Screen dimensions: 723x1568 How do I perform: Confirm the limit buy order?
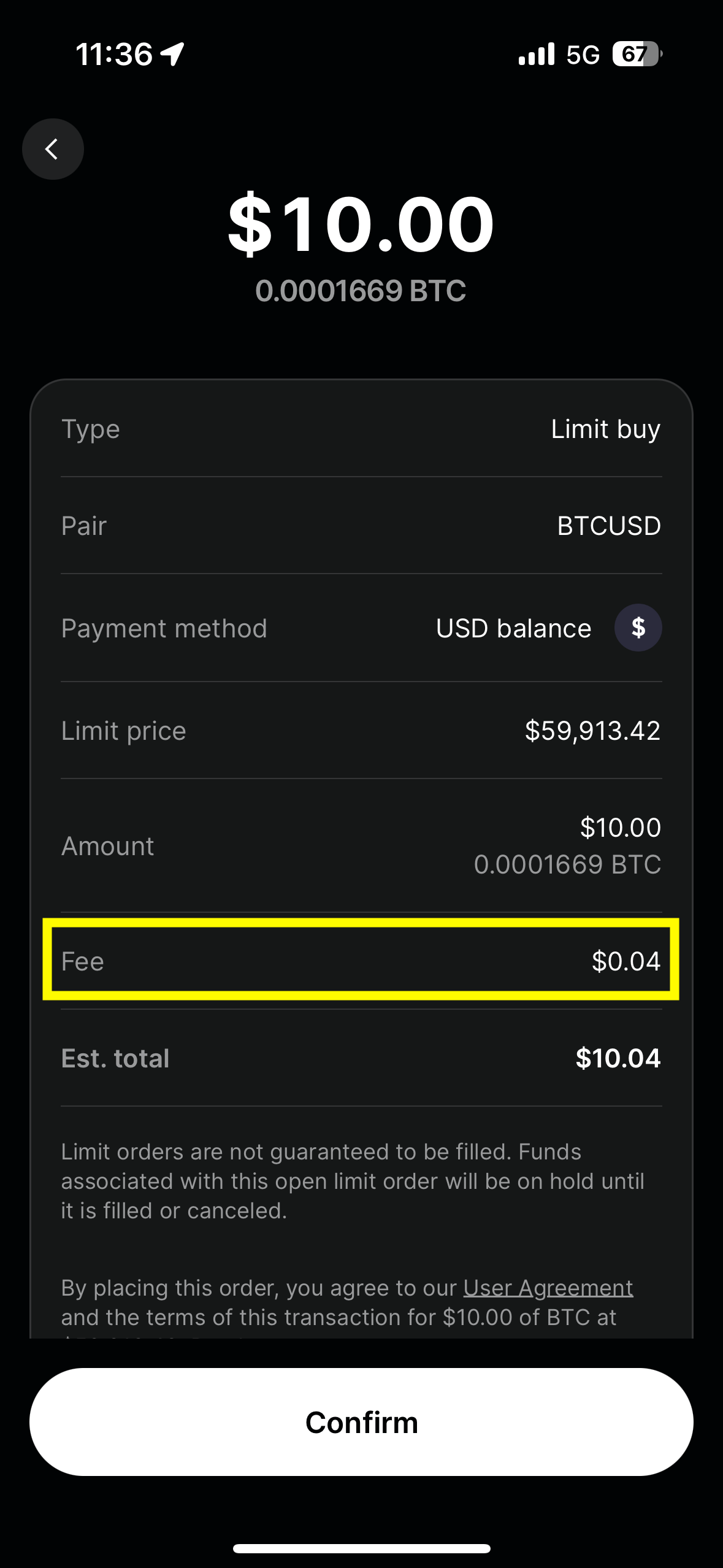coord(361,1422)
